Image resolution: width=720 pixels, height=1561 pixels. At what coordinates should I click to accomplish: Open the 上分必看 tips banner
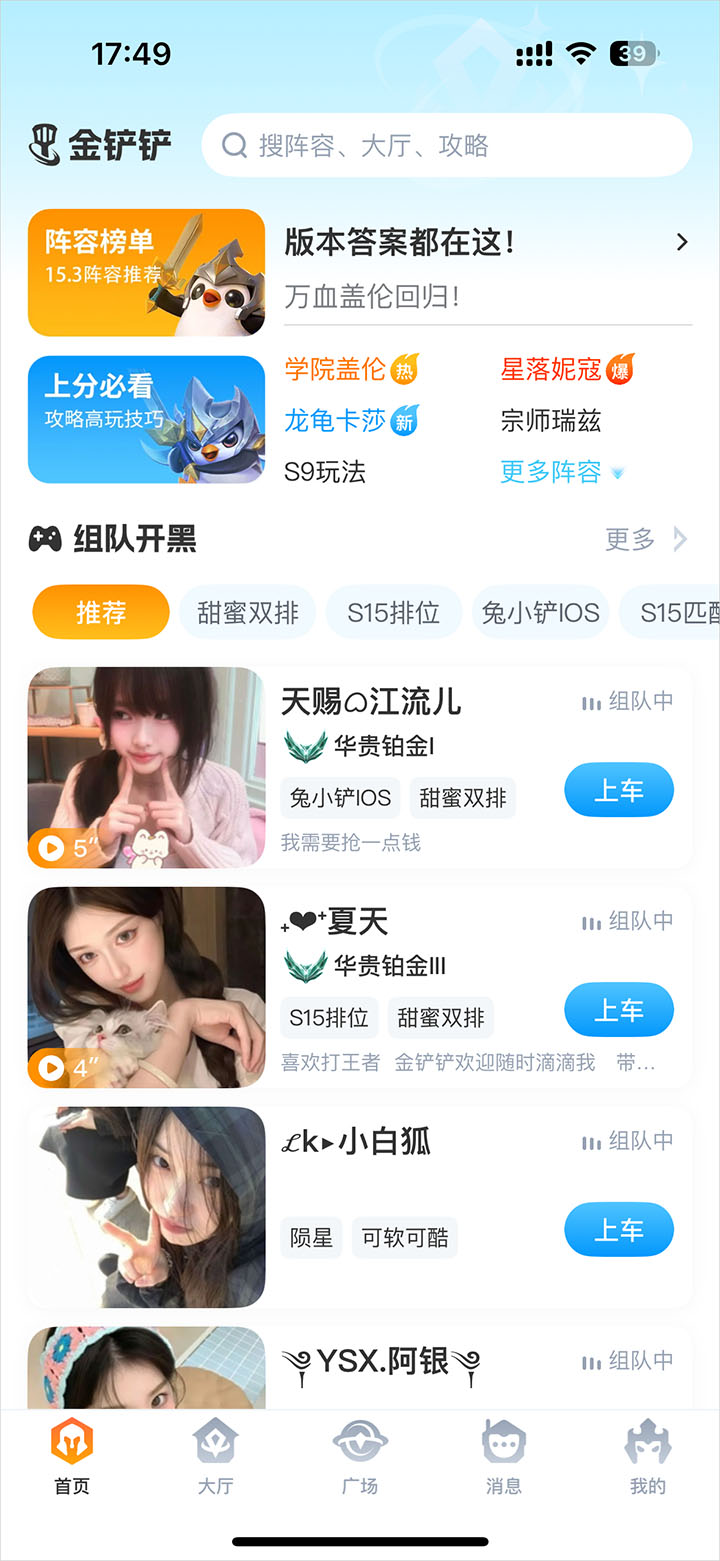[146, 419]
